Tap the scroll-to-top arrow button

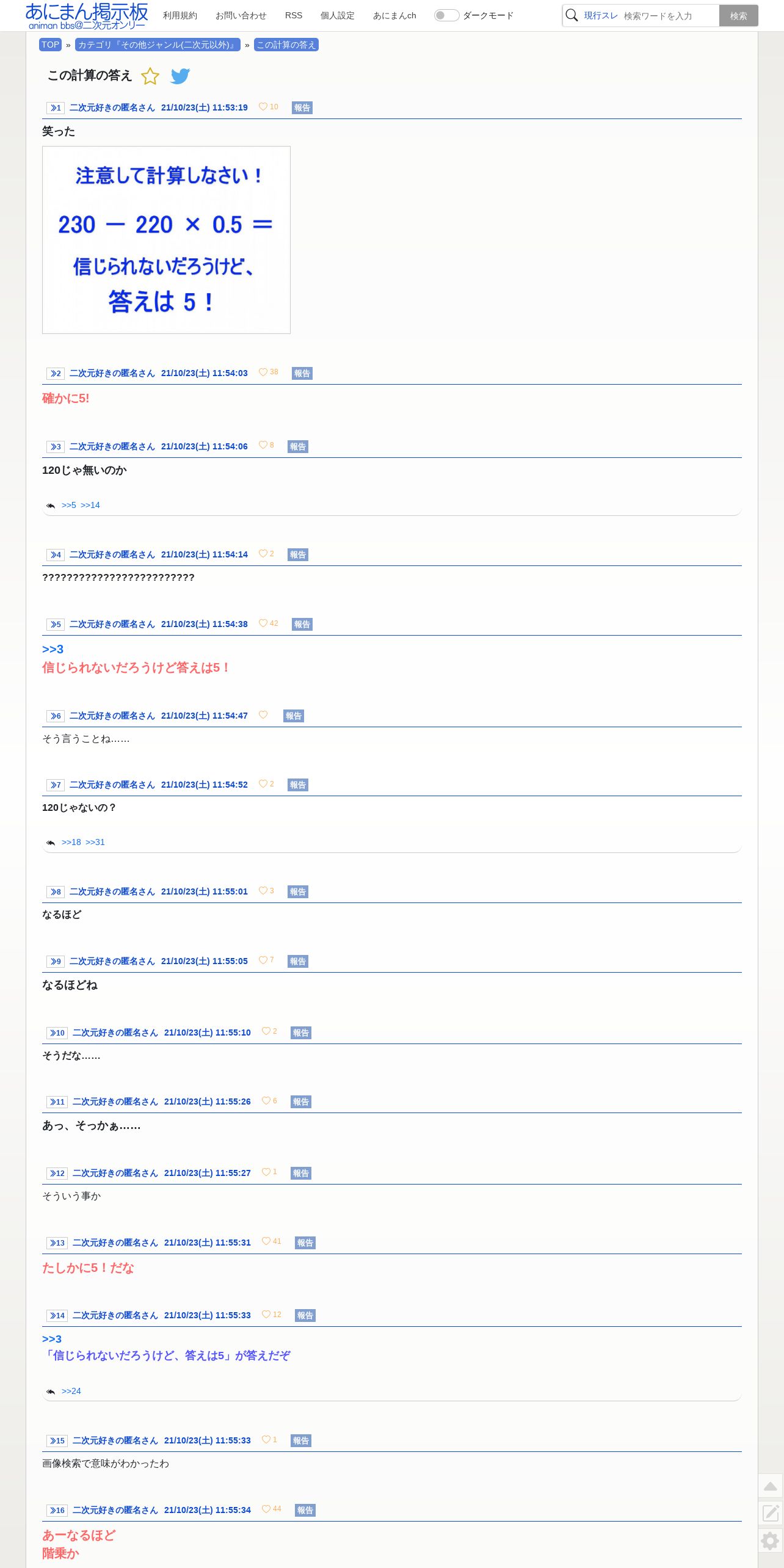[x=771, y=1486]
